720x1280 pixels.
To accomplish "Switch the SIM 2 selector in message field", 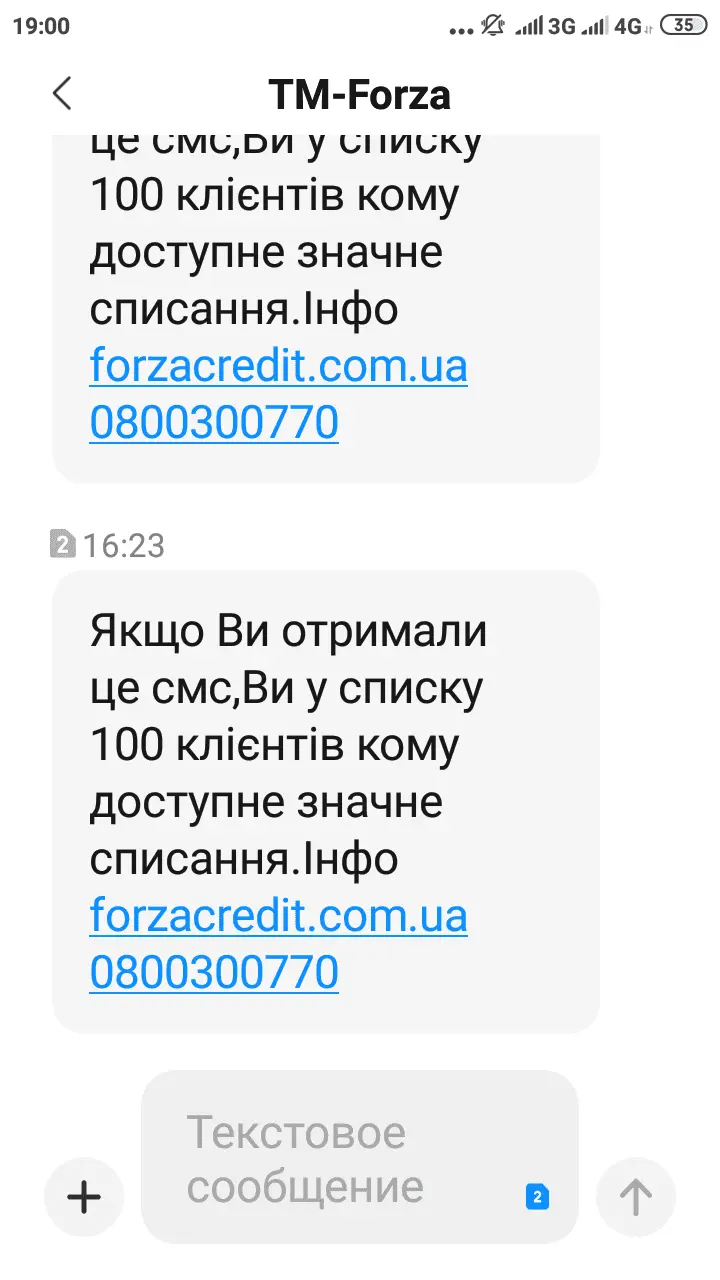I will tap(537, 1196).
